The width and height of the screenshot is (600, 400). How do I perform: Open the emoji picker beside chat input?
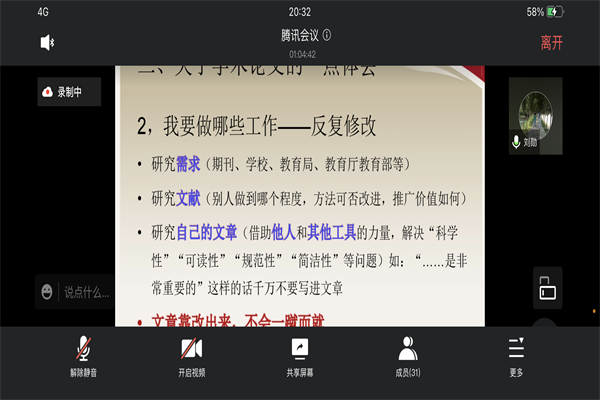(48, 292)
